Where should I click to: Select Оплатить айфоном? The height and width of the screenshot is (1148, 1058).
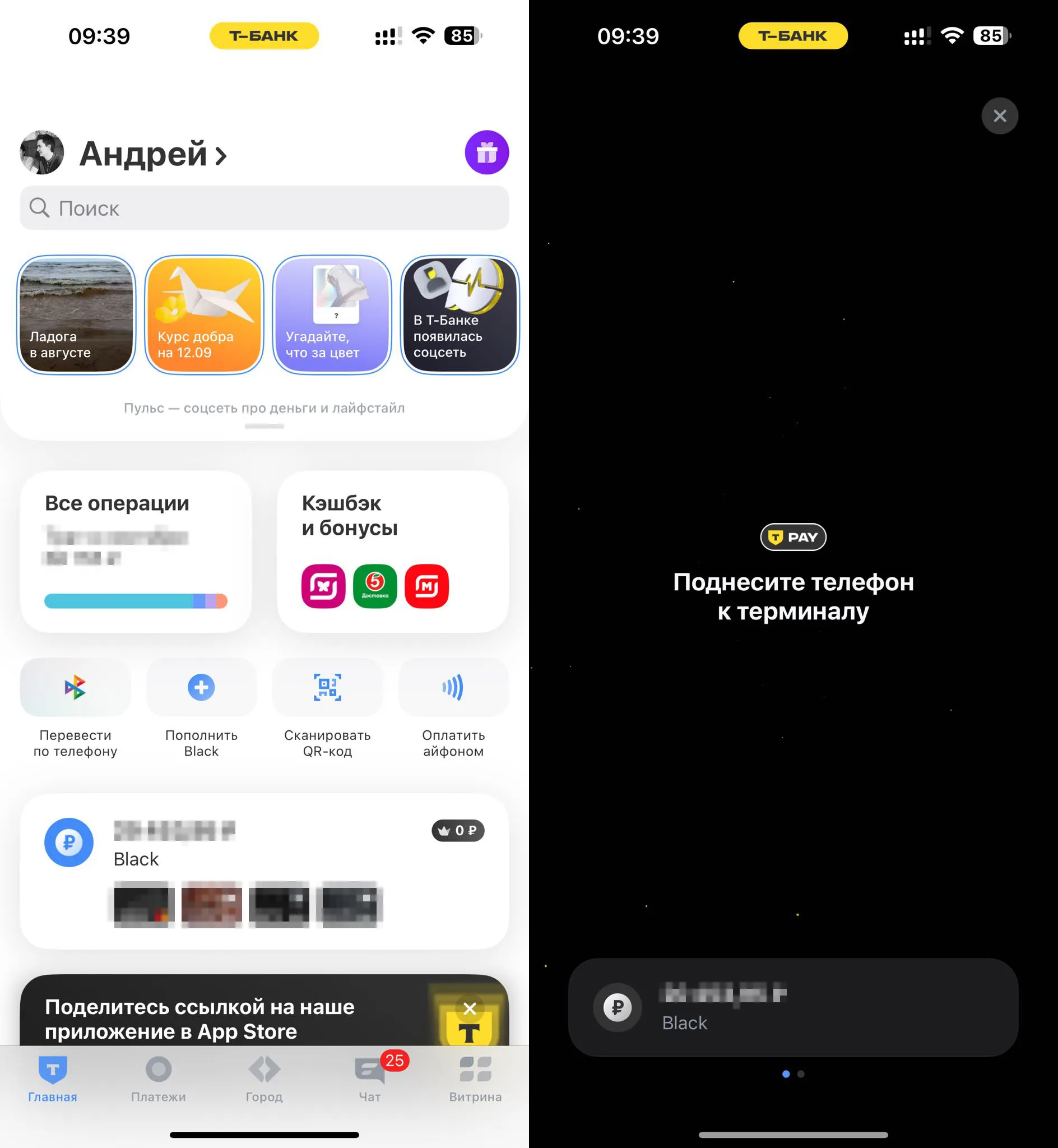click(x=453, y=708)
